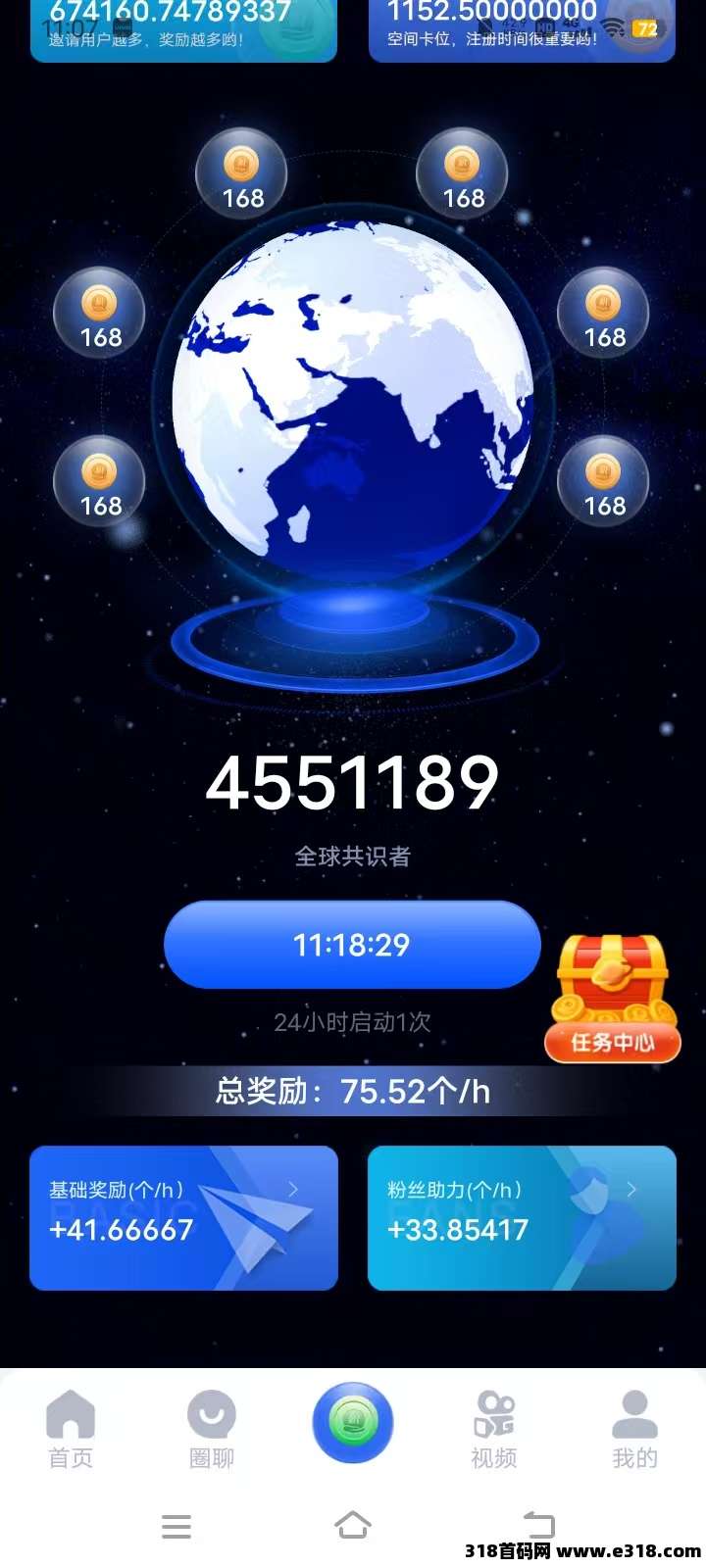Open the 我的 profile tab
The width and height of the screenshot is (706, 1568).
[634, 1429]
